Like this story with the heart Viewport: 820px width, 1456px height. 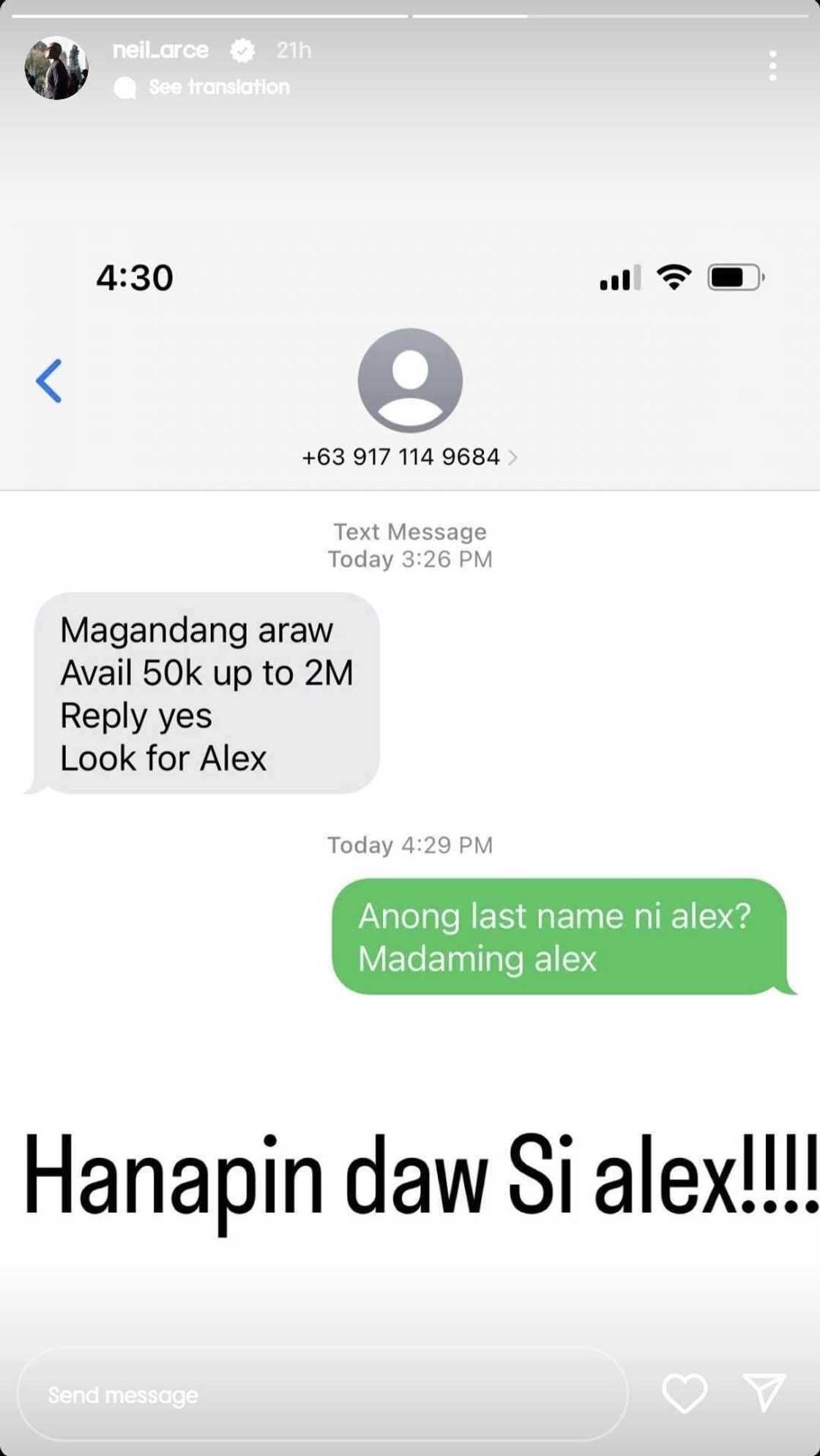pos(685,1392)
